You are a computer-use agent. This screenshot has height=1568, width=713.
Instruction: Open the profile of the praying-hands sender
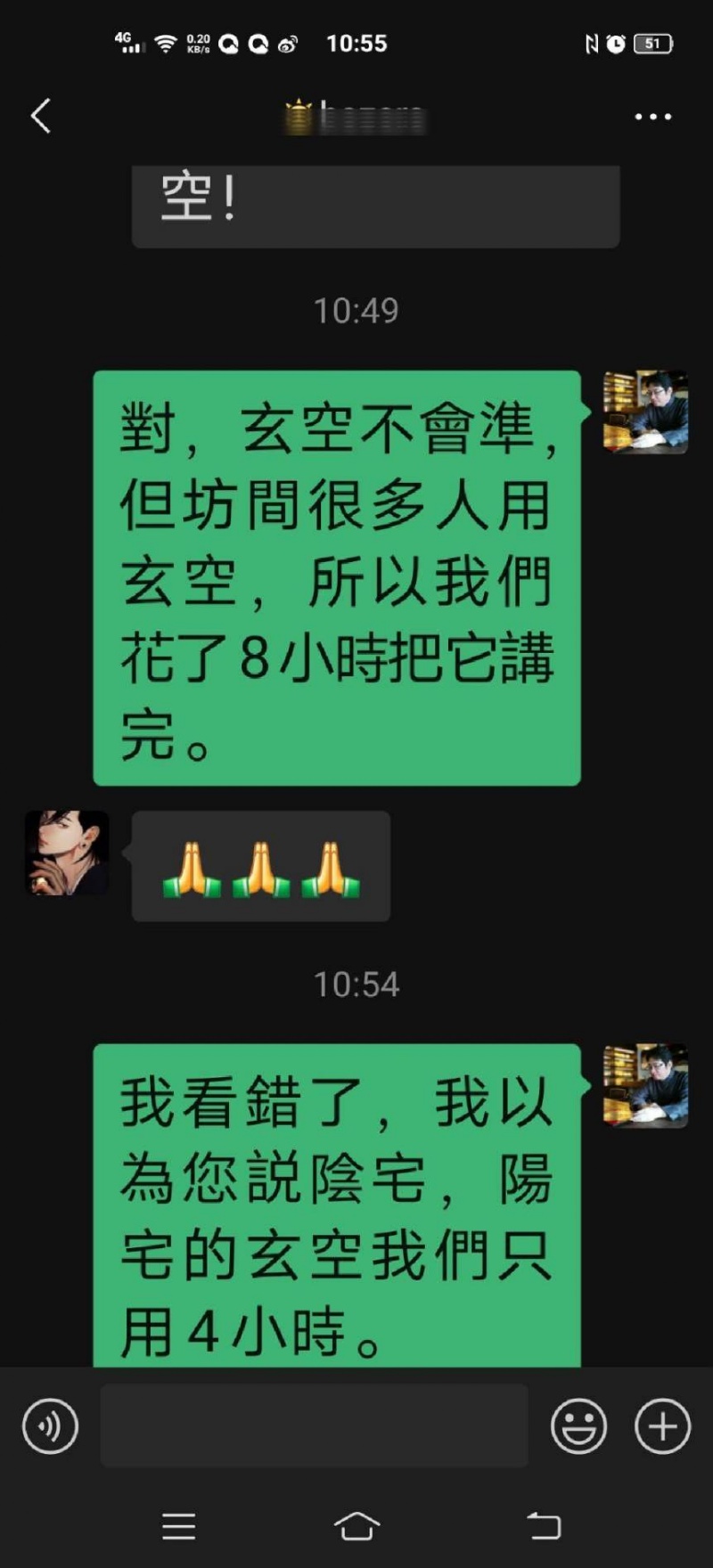[x=67, y=853]
